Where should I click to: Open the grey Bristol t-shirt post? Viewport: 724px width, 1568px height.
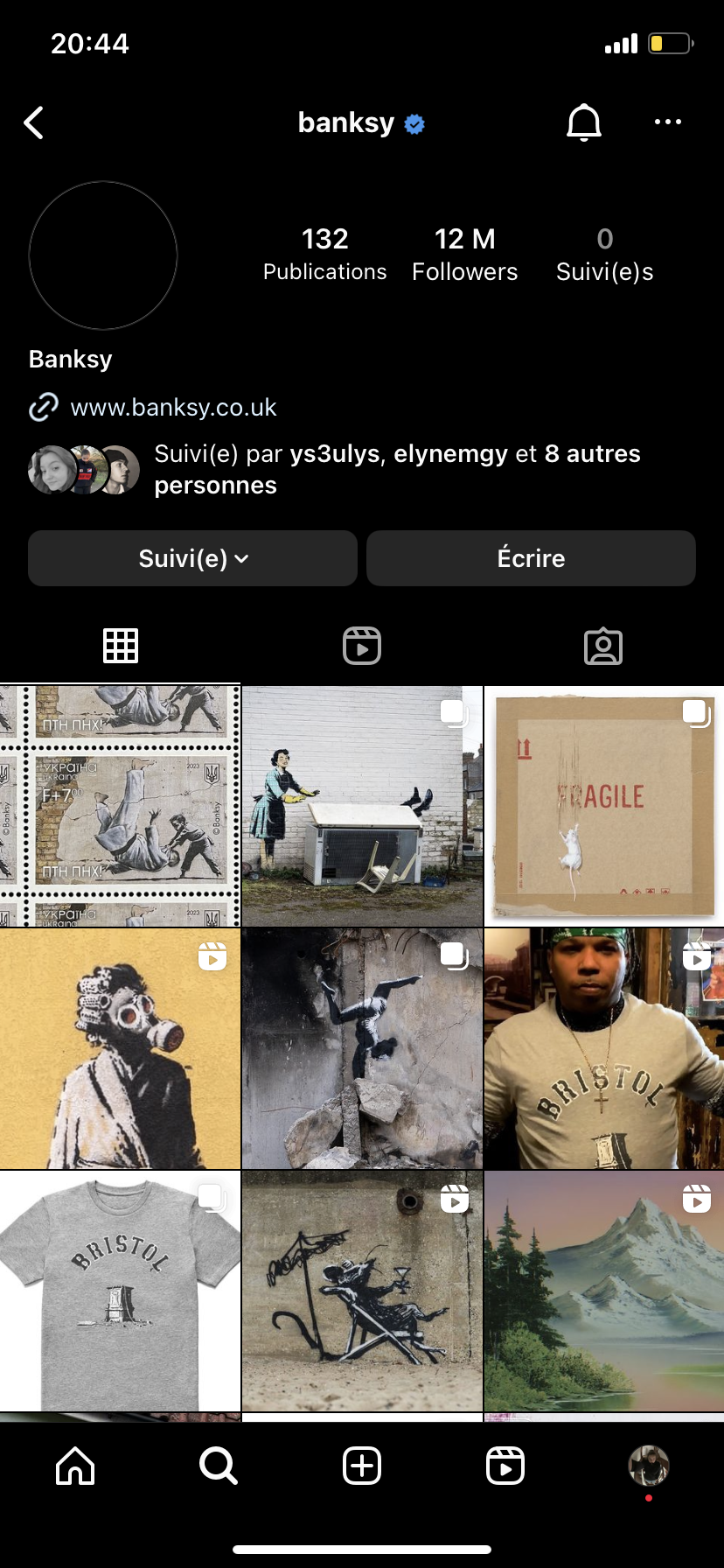pos(120,1291)
